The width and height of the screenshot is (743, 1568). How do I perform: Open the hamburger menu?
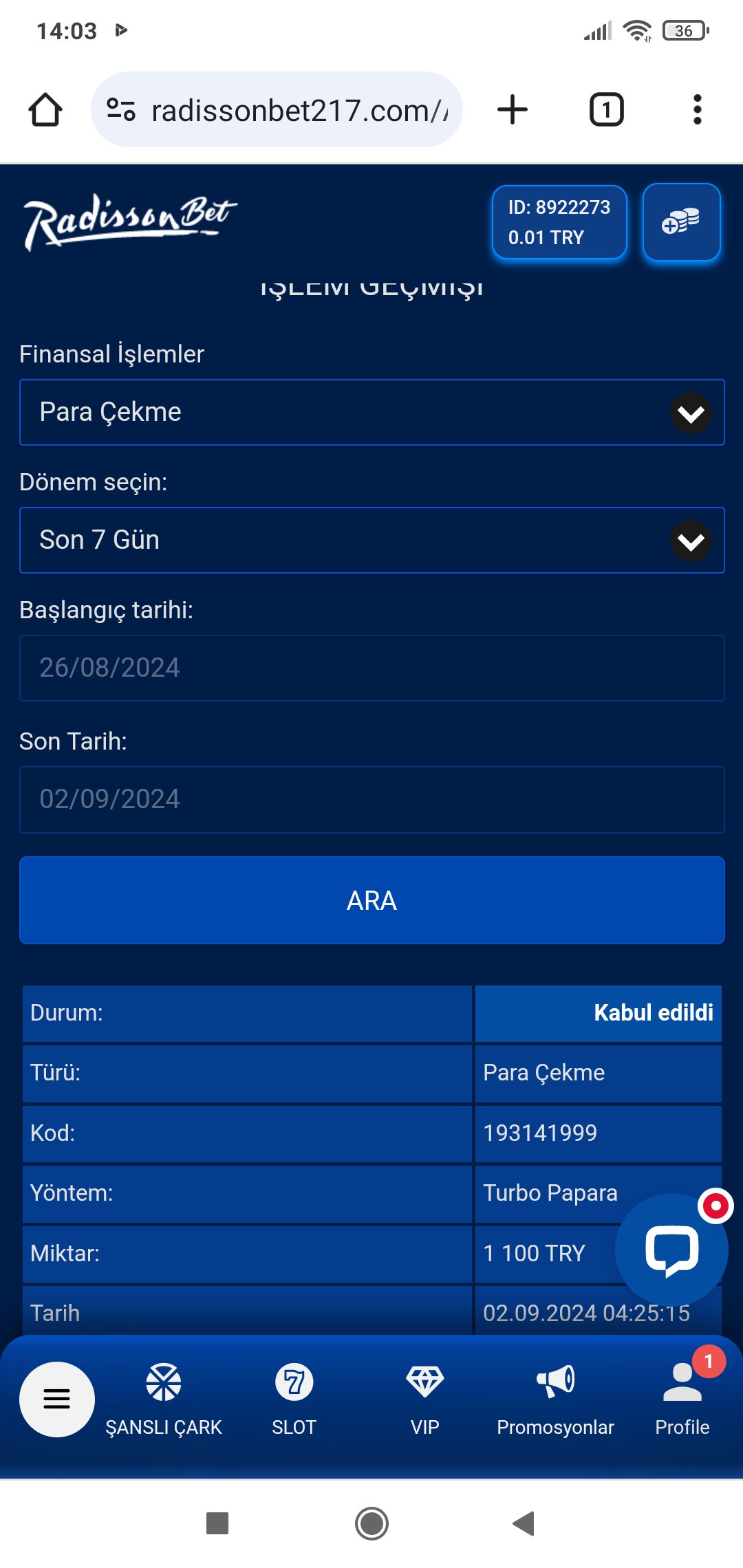click(57, 1399)
